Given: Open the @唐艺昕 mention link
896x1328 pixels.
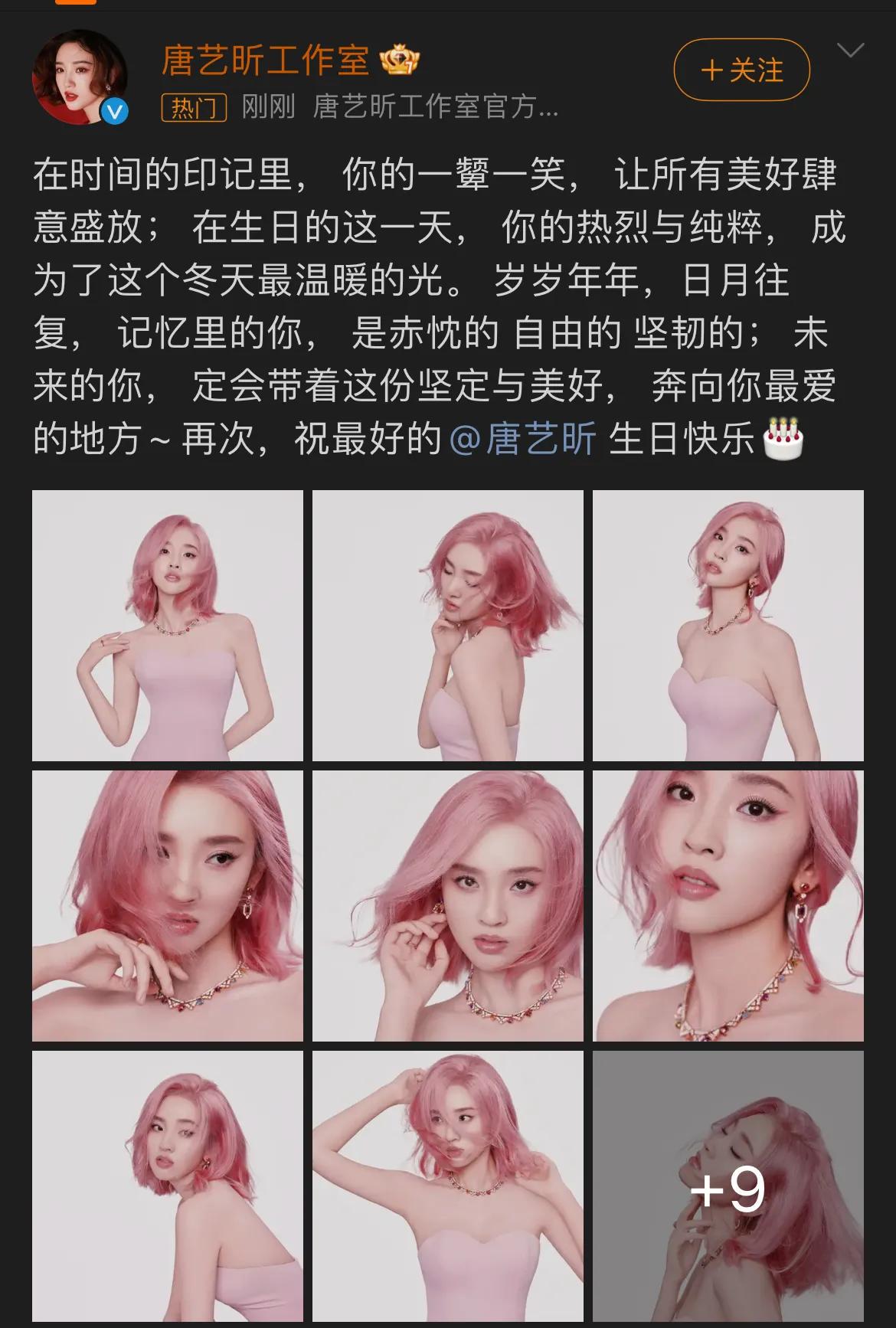Looking at the screenshot, I should (x=523, y=440).
